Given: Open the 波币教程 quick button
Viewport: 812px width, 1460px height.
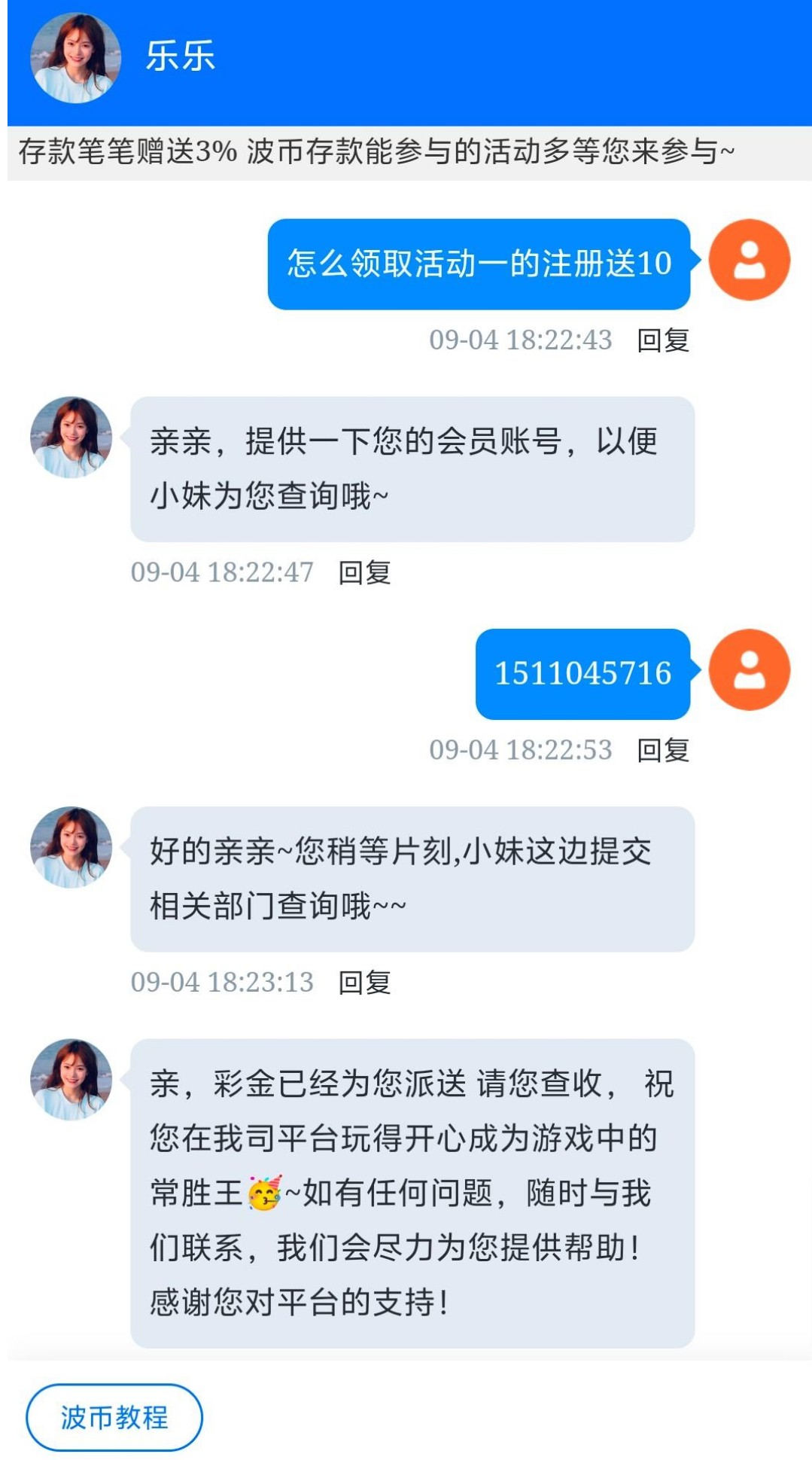Looking at the screenshot, I should click(x=114, y=1417).
